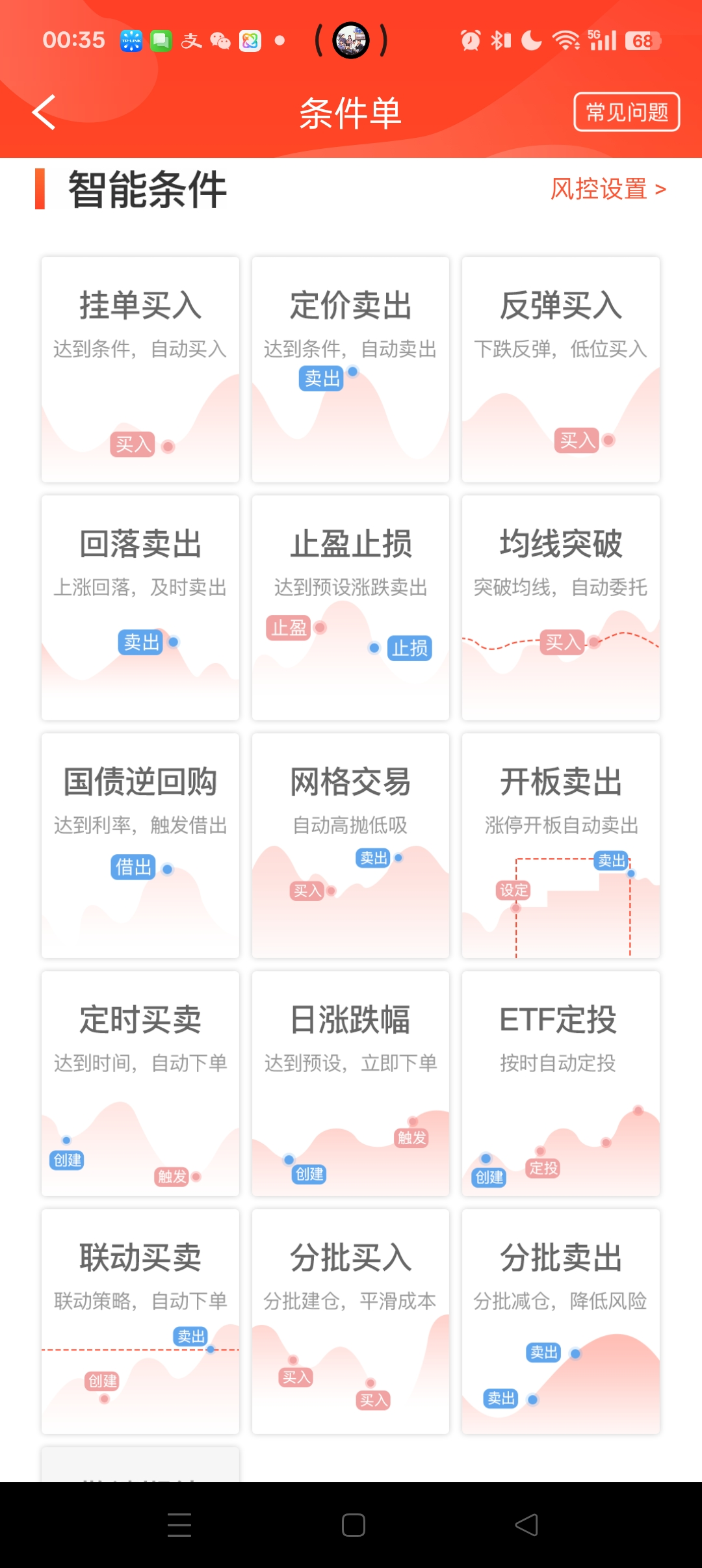Open the system recent apps button
The width and height of the screenshot is (702, 1568).
[x=179, y=1525]
